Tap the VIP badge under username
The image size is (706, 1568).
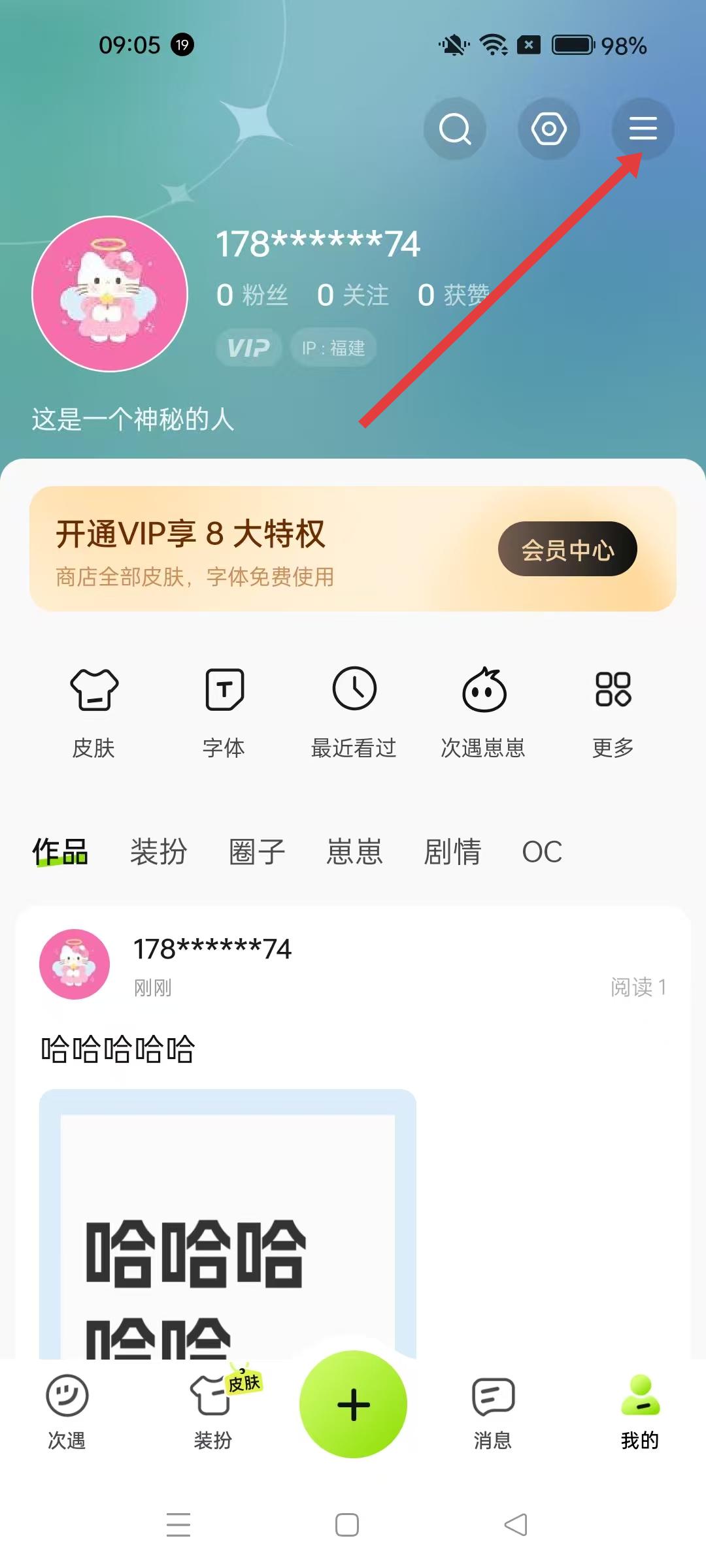pos(248,347)
